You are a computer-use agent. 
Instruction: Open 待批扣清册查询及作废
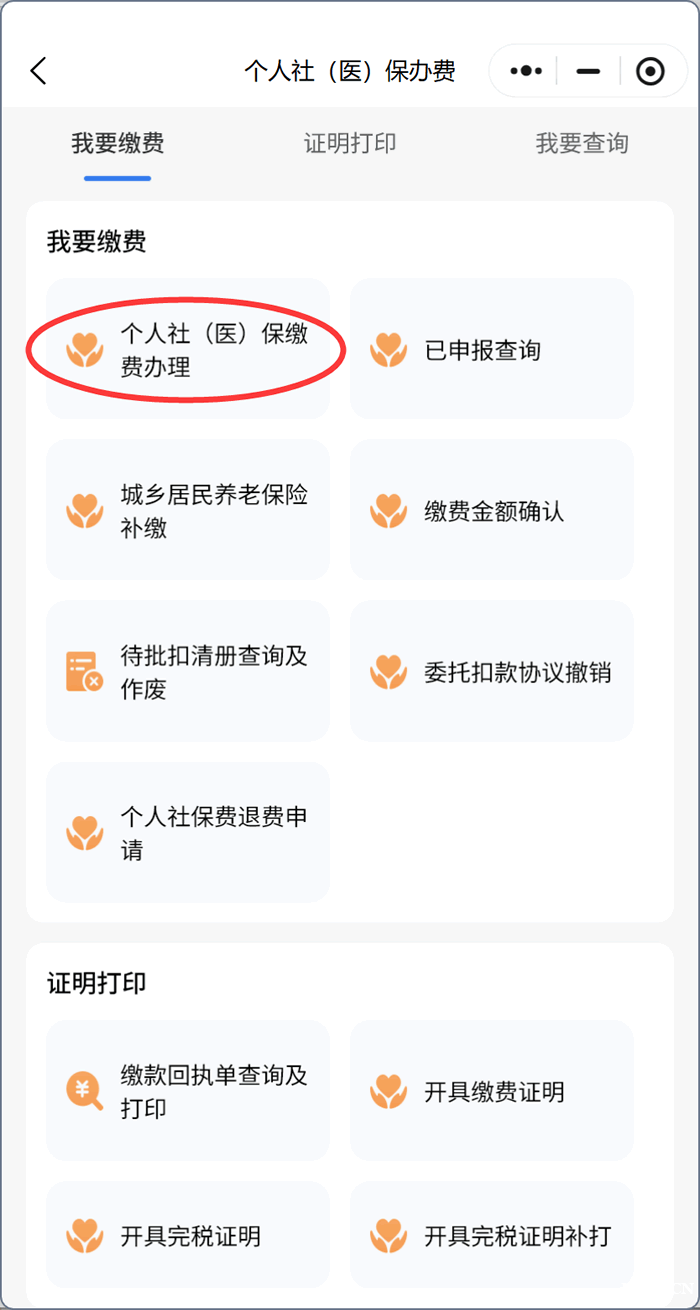(x=188, y=672)
